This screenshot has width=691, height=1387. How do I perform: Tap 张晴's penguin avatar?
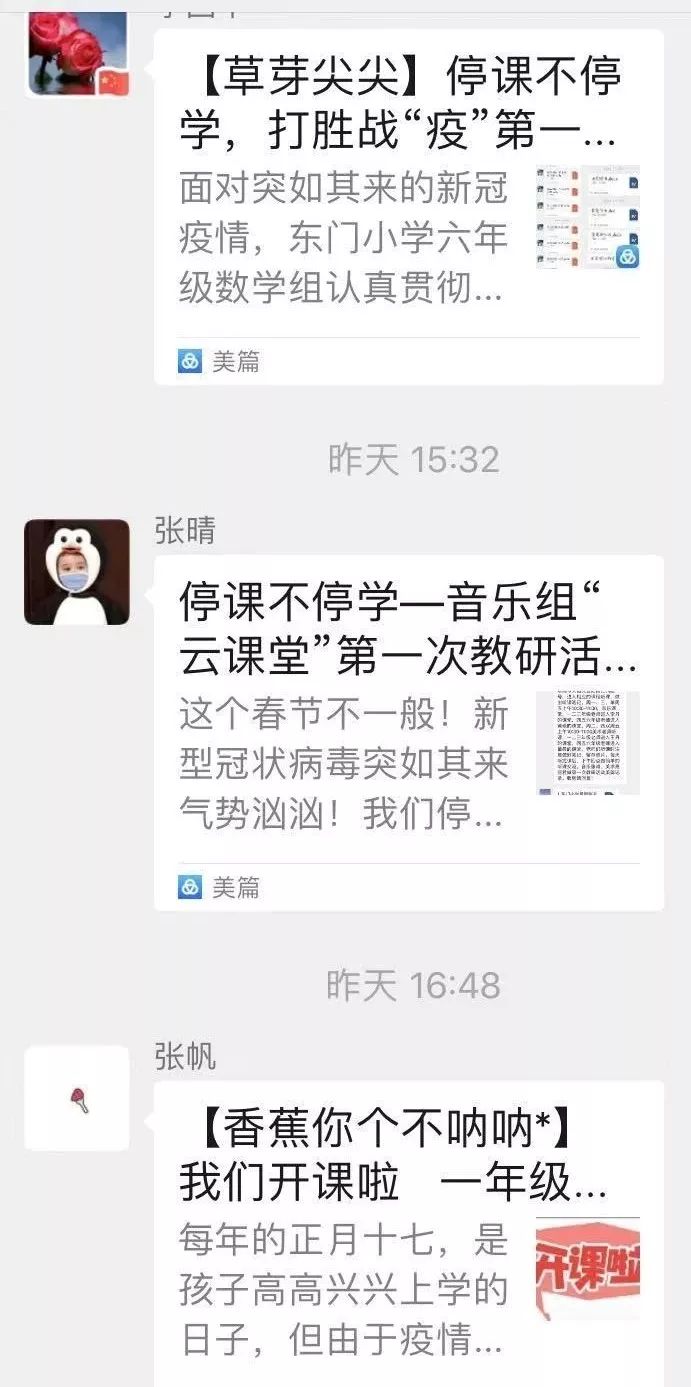click(77, 572)
